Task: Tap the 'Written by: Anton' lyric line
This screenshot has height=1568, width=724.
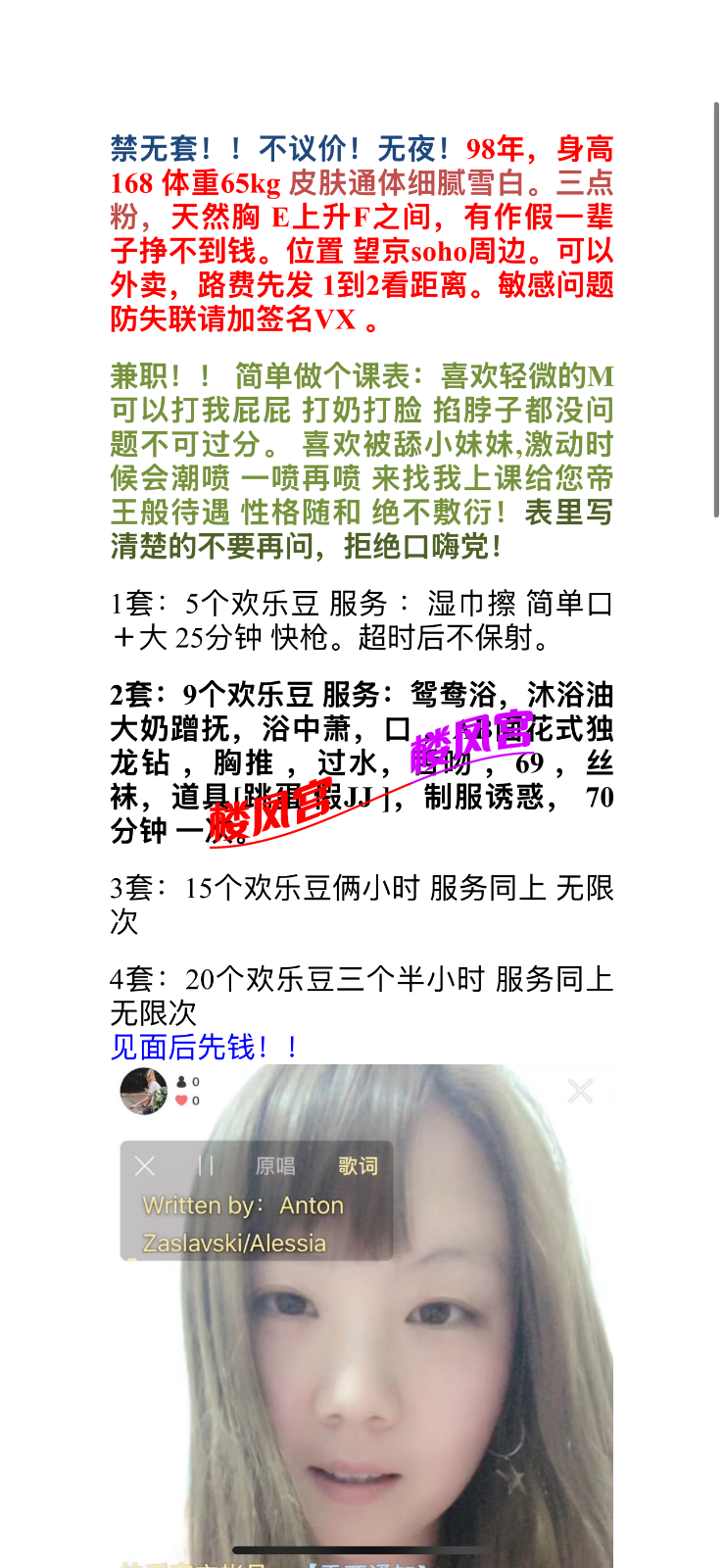Action: pos(242,1205)
